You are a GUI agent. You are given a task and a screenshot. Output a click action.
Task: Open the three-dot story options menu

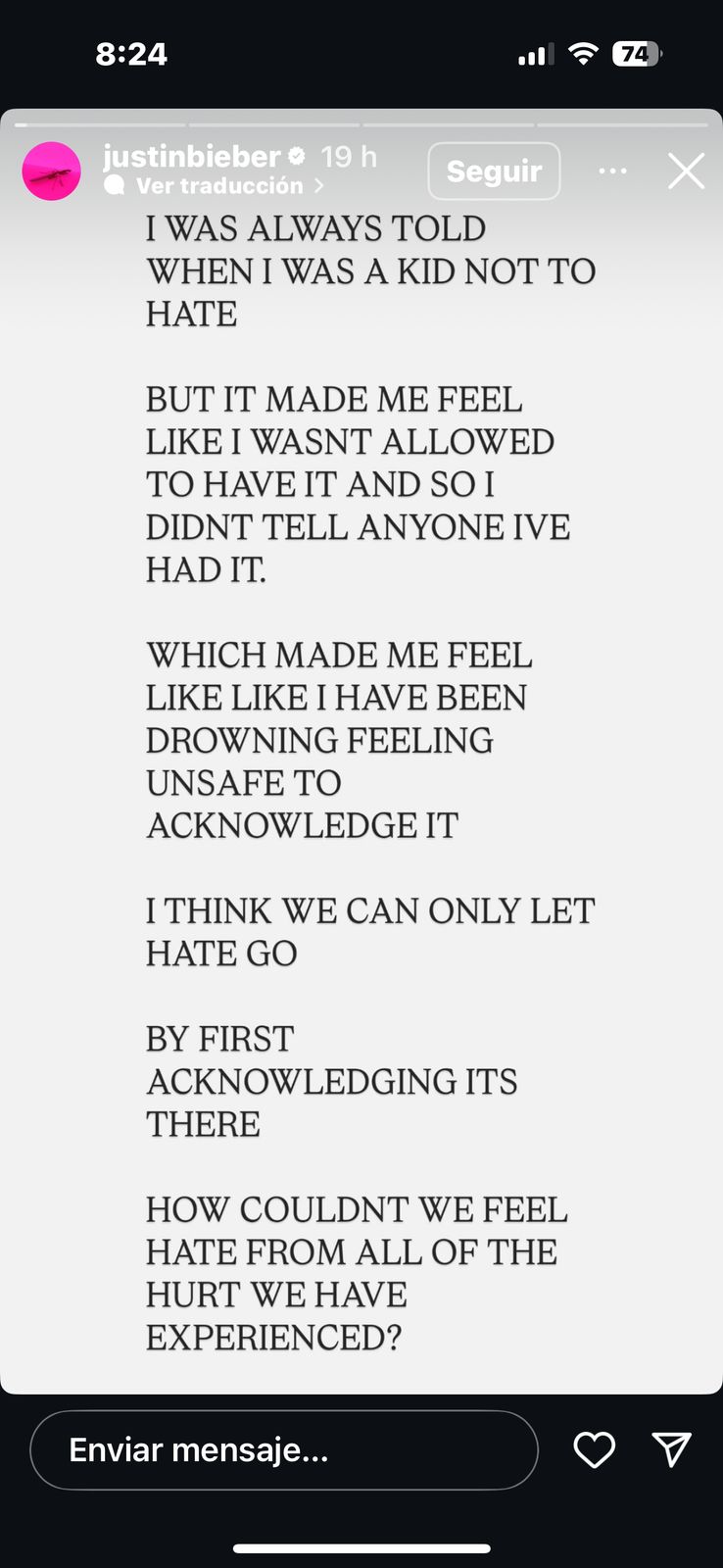pyautogui.click(x=613, y=171)
